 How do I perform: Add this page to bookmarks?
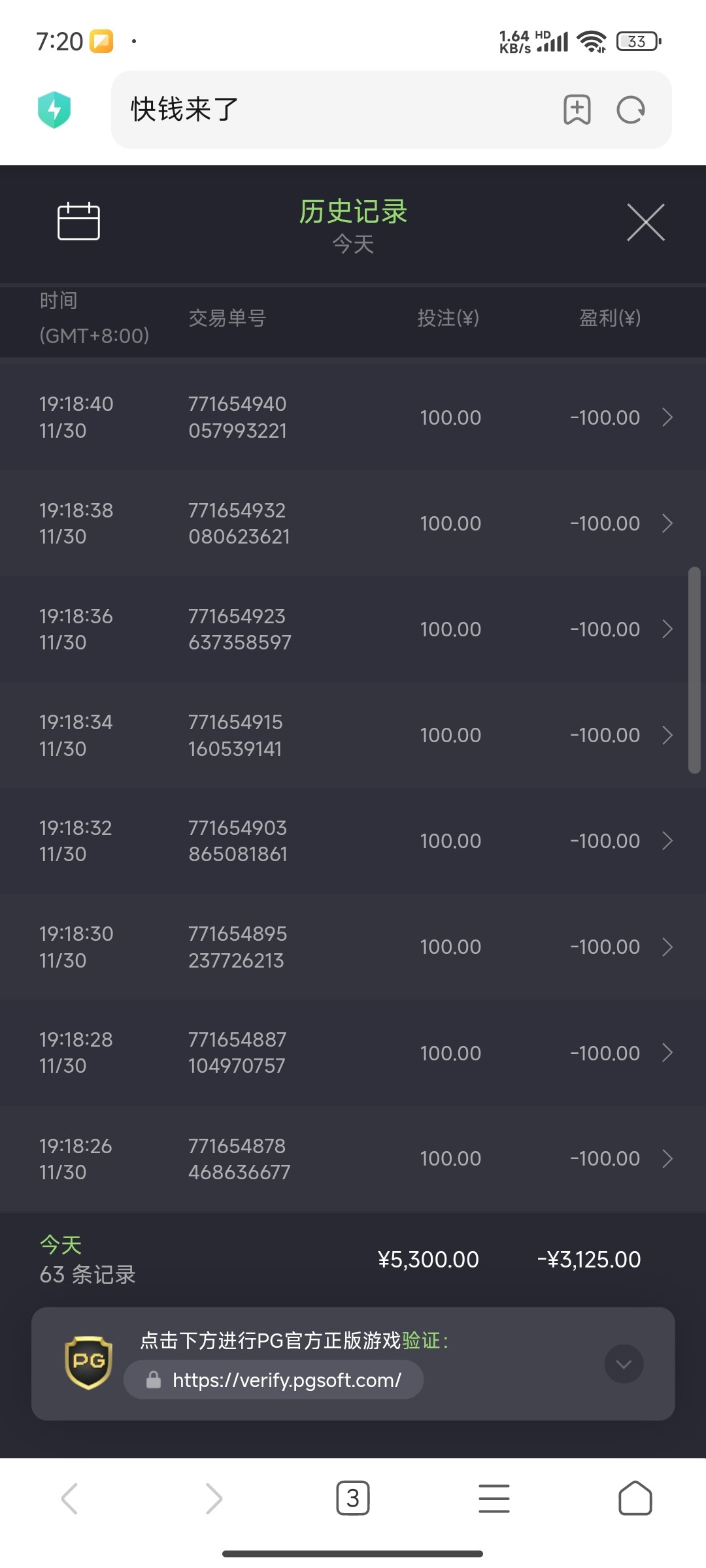[x=577, y=110]
